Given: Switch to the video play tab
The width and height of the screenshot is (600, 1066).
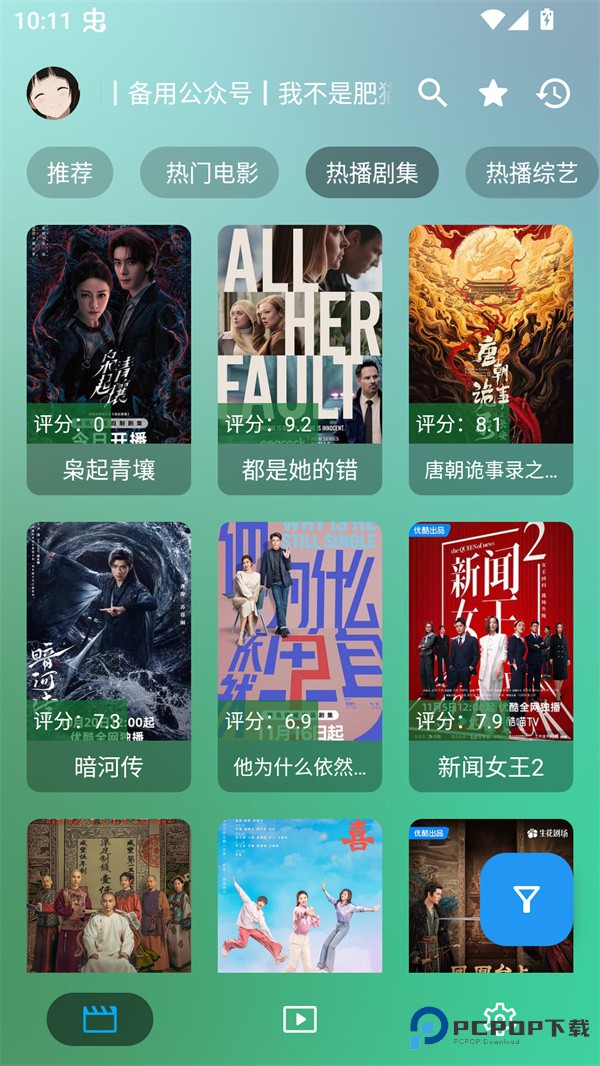Looking at the screenshot, I should point(300,1019).
